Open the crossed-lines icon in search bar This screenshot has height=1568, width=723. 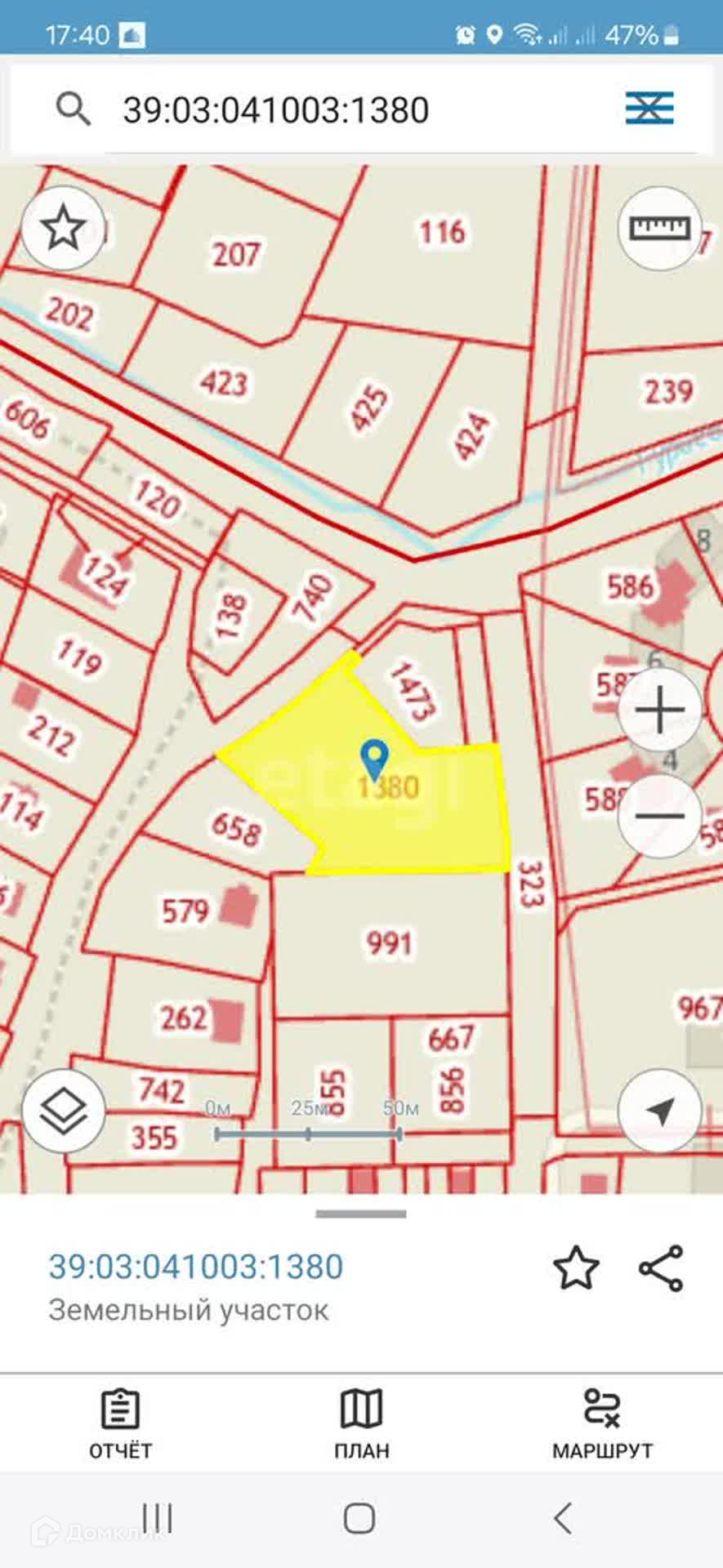pos(649,108)
